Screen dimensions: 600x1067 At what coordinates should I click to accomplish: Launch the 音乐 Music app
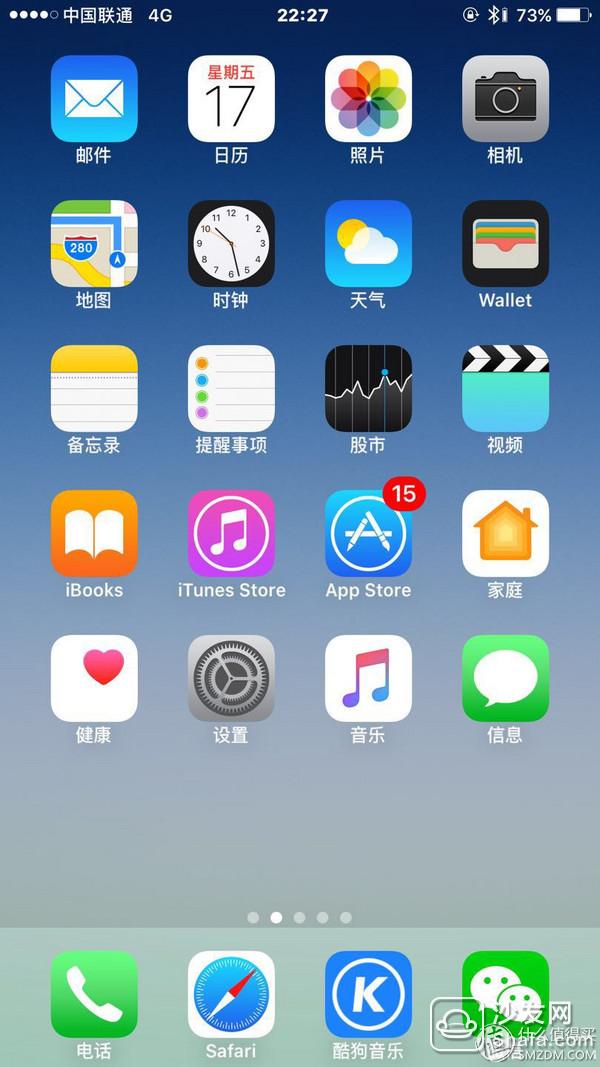point(368,678)
